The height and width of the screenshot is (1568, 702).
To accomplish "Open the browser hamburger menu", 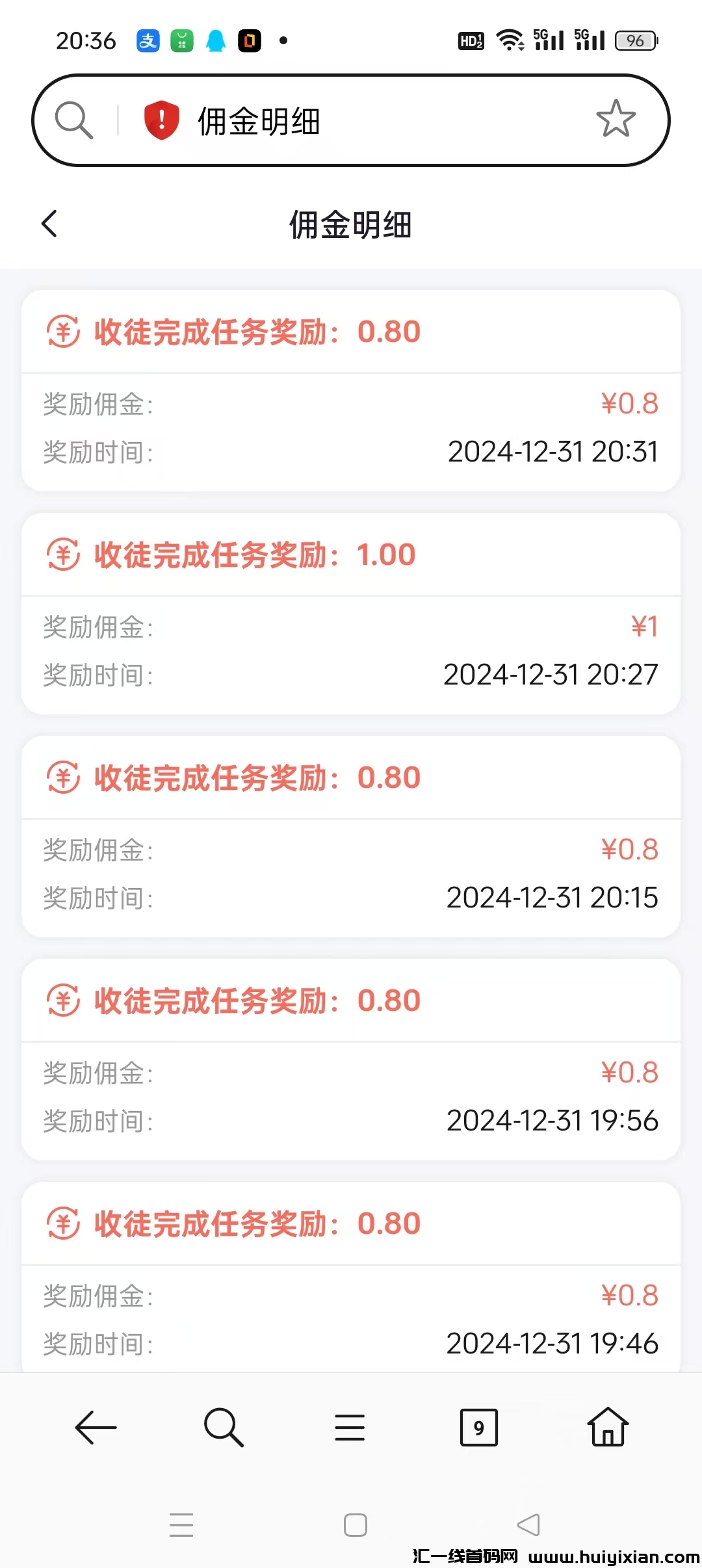I will pos(350,1428).
